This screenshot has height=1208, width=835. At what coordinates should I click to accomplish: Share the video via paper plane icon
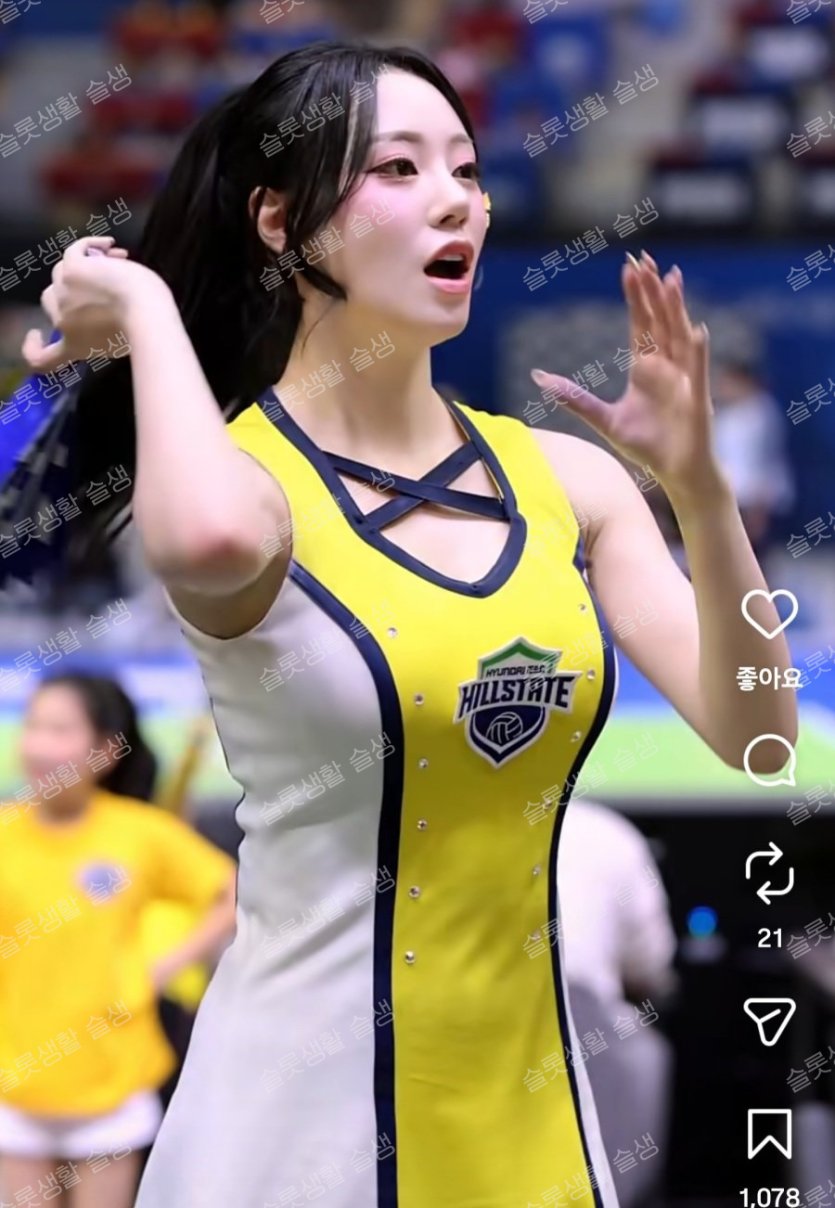click(x=769, y=1021)
